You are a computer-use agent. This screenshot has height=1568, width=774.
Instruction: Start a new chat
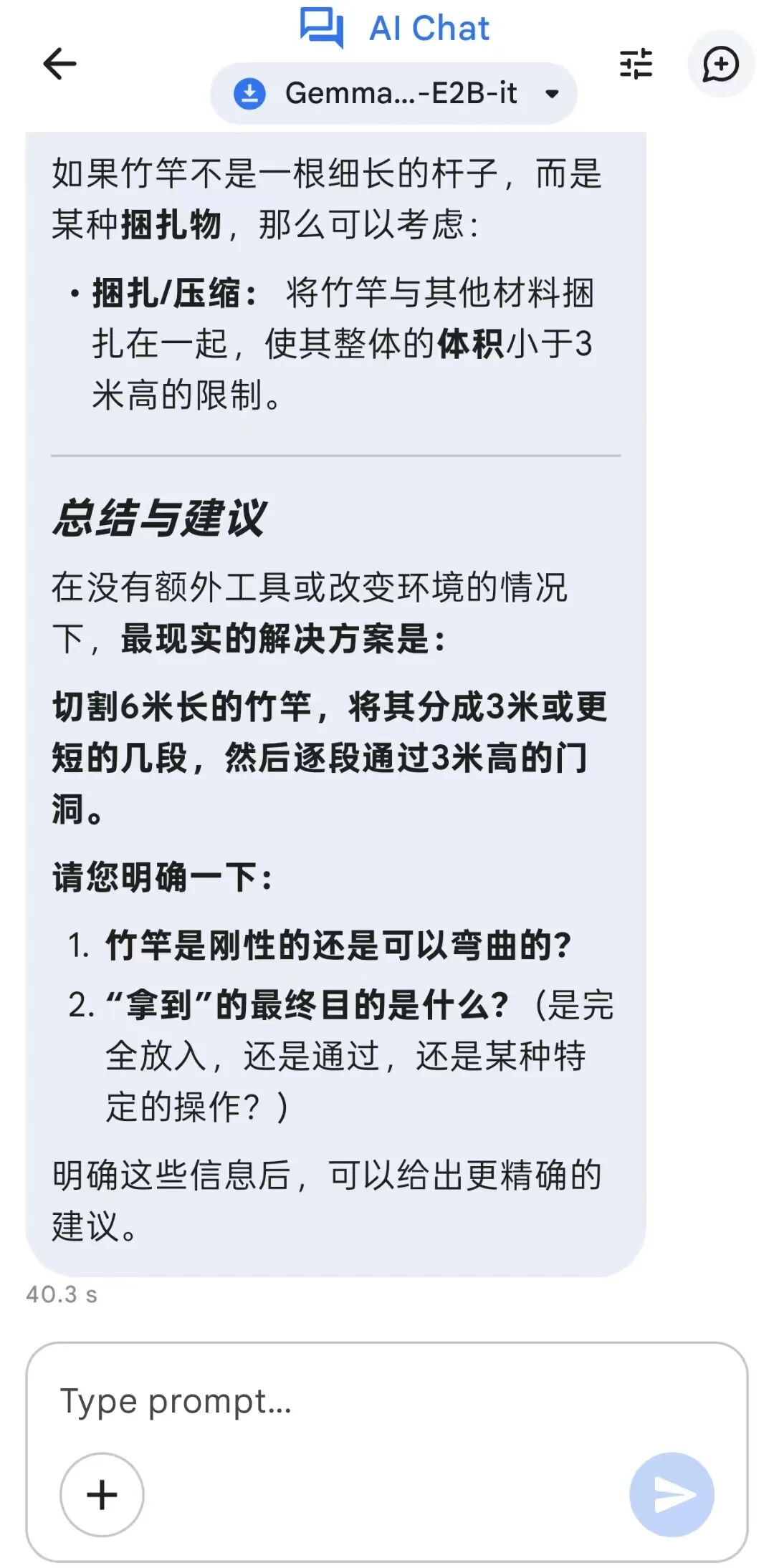coord(720,64)
